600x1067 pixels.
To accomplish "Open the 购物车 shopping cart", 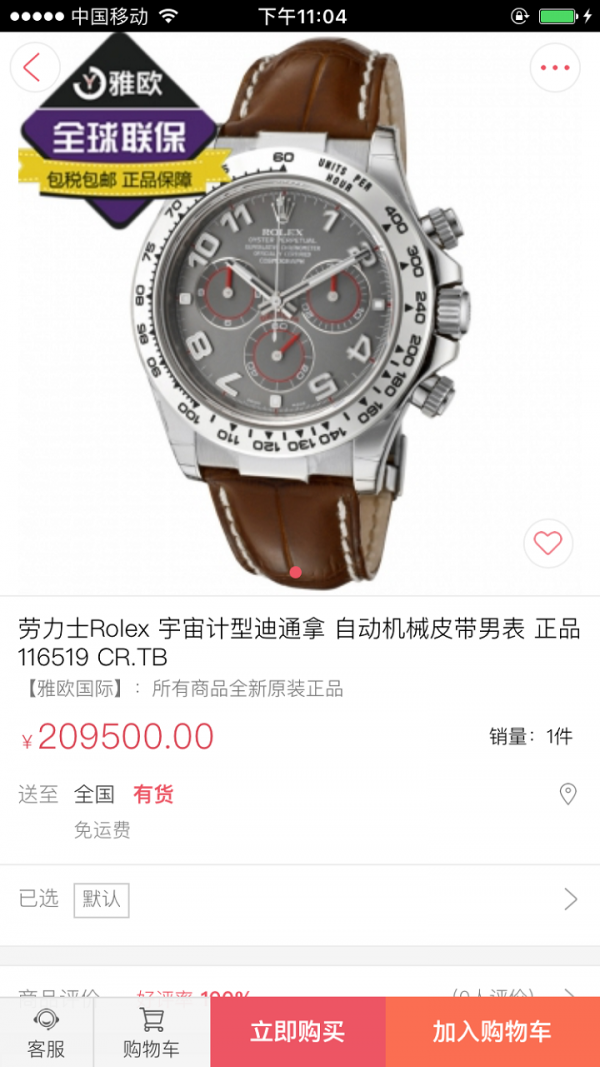I will tap(151, 1033).
